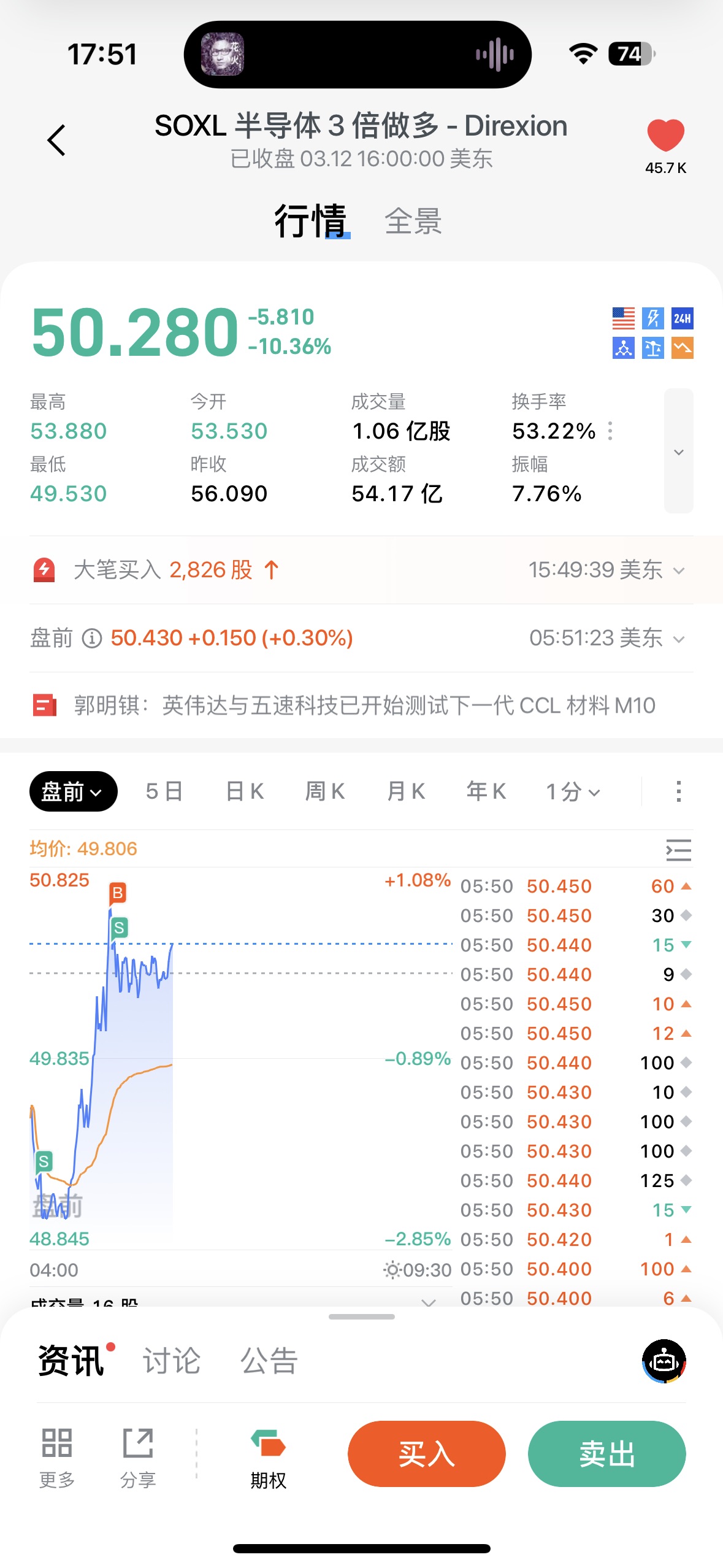
Task: Switch chart to 日K view
Action: coord(245,791)
